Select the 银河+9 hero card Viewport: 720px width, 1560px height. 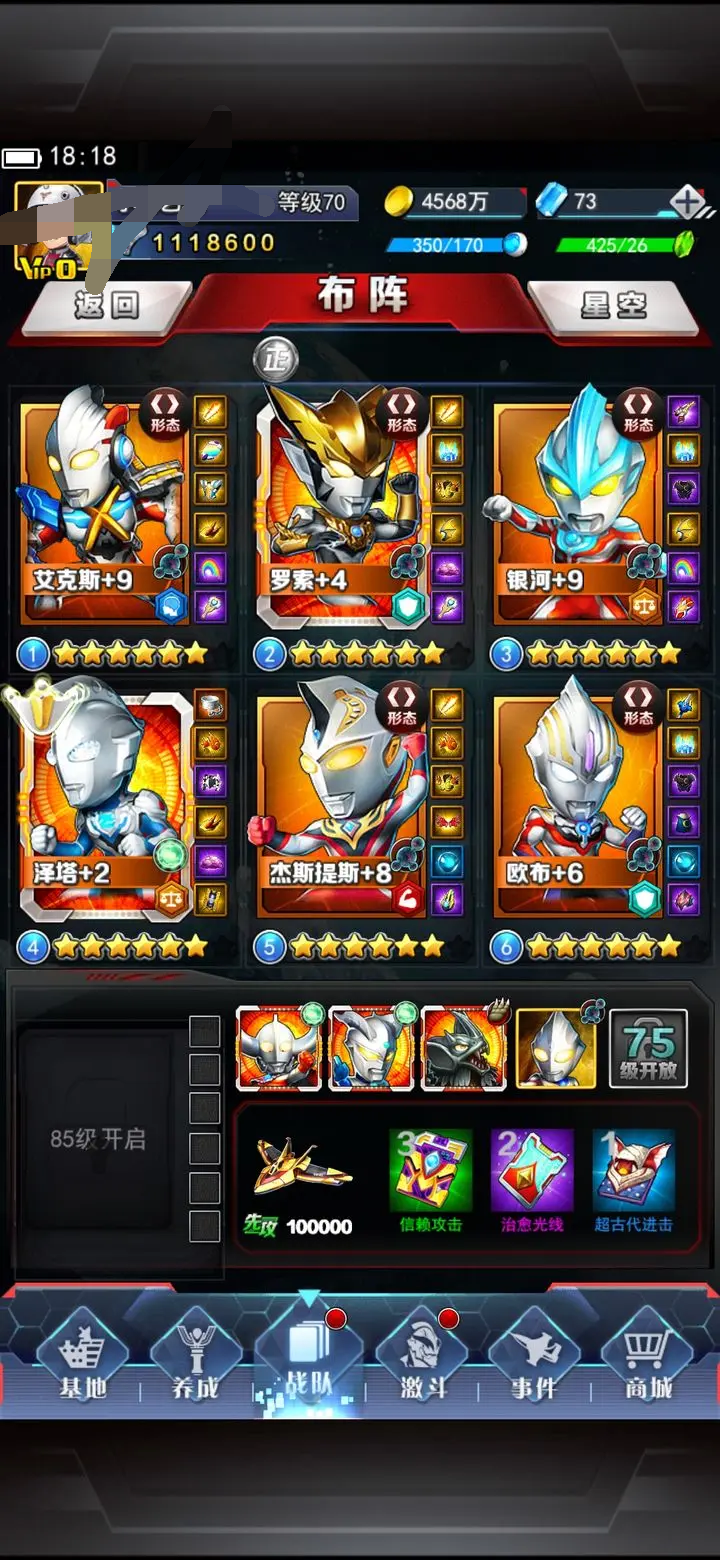tap(577, 507)
